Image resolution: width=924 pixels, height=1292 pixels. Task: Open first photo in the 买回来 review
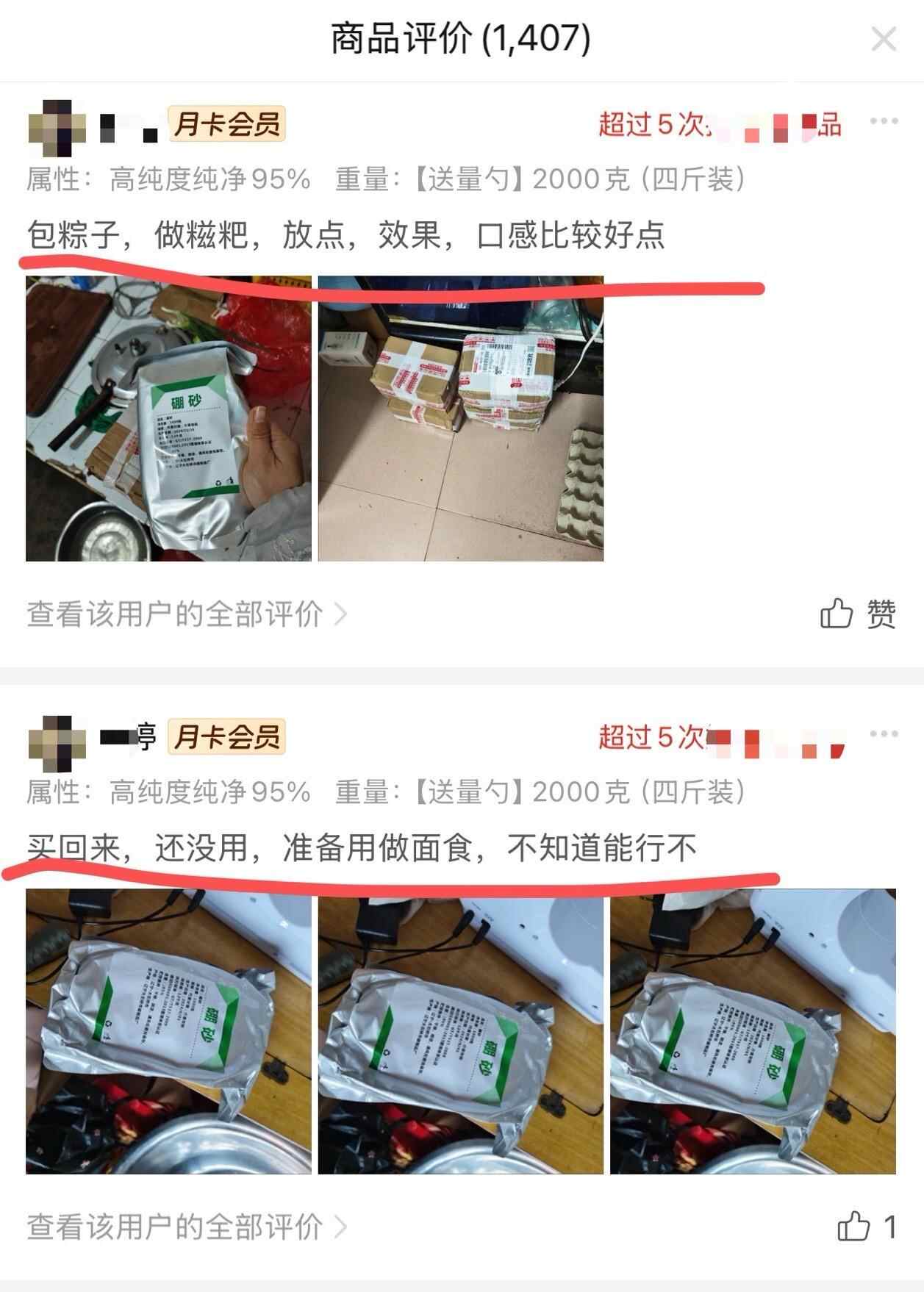click(168, 1031)
